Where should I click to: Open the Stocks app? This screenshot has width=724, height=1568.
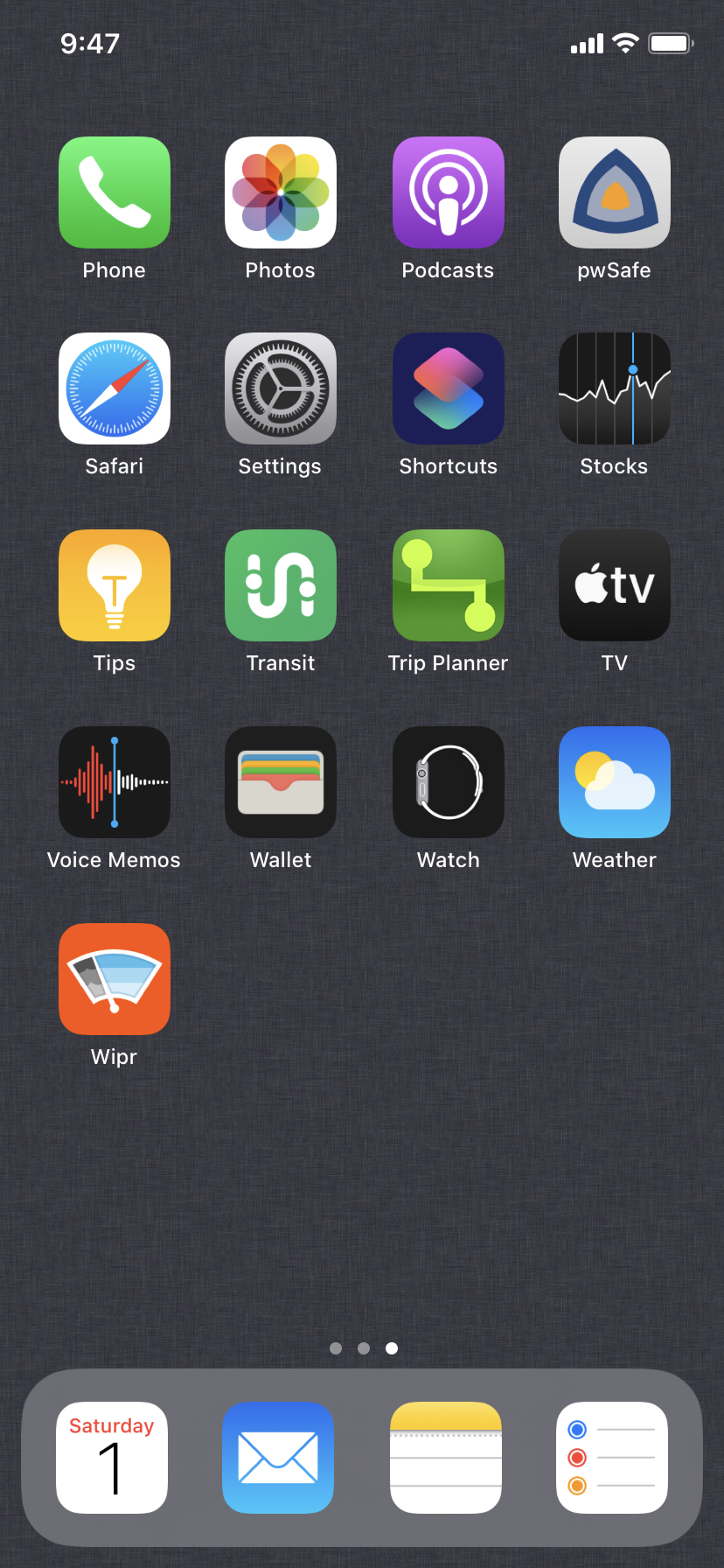click(x=615, y=388)
